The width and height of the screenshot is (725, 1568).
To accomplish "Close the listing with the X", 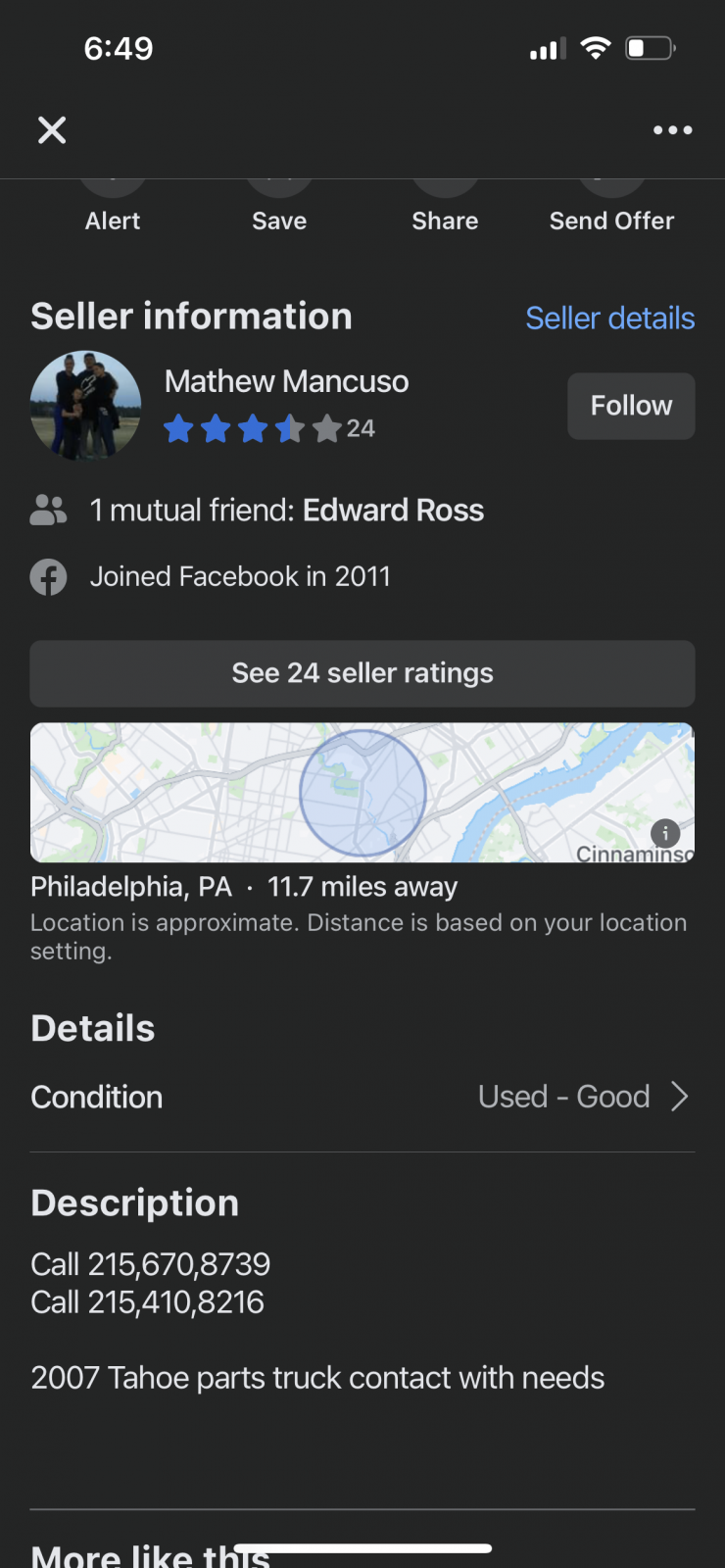I will click(52, 129).
